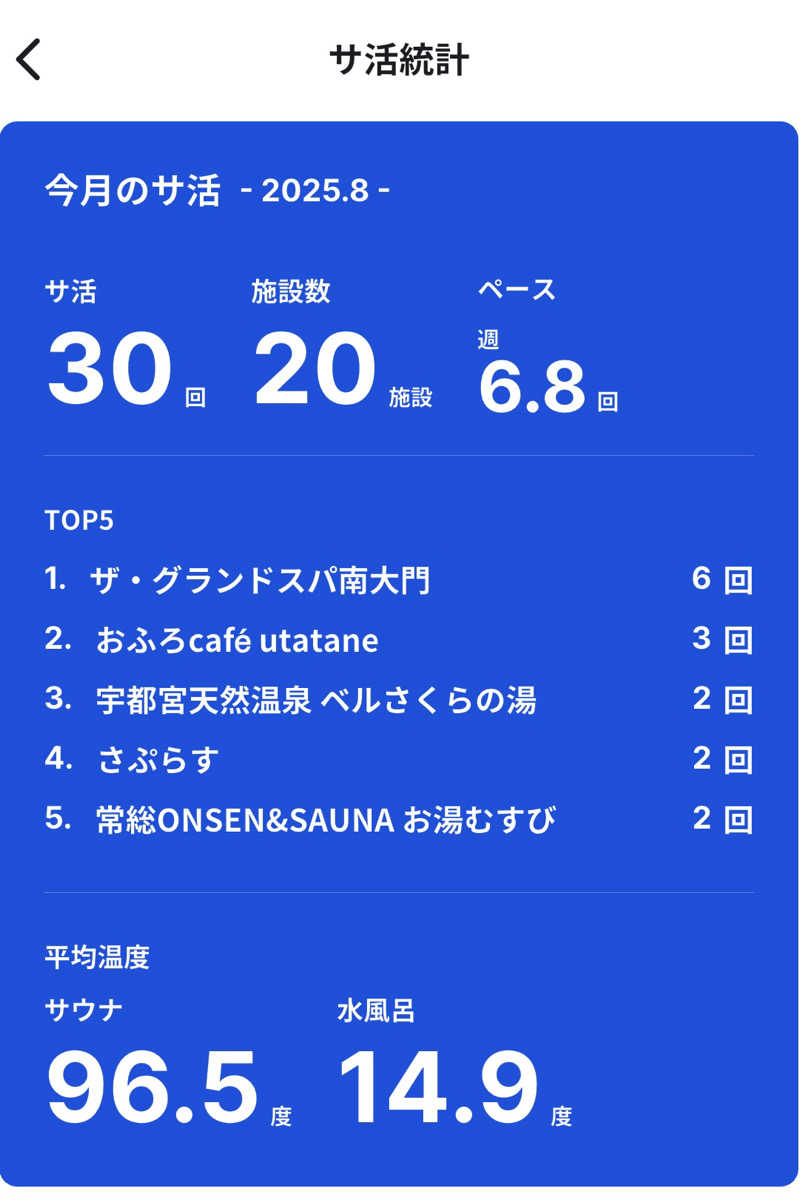Tap the back chevron to return

[x=30, y=57]
